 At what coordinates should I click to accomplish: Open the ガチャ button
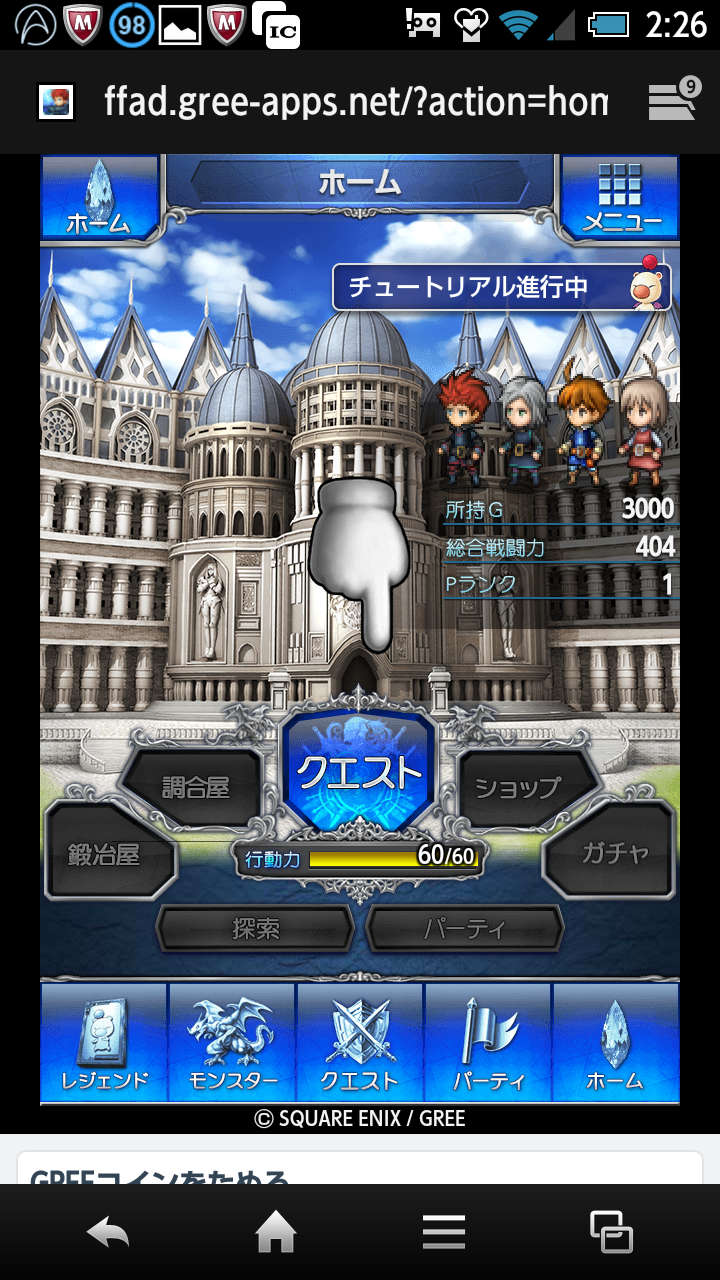point(614,854)
